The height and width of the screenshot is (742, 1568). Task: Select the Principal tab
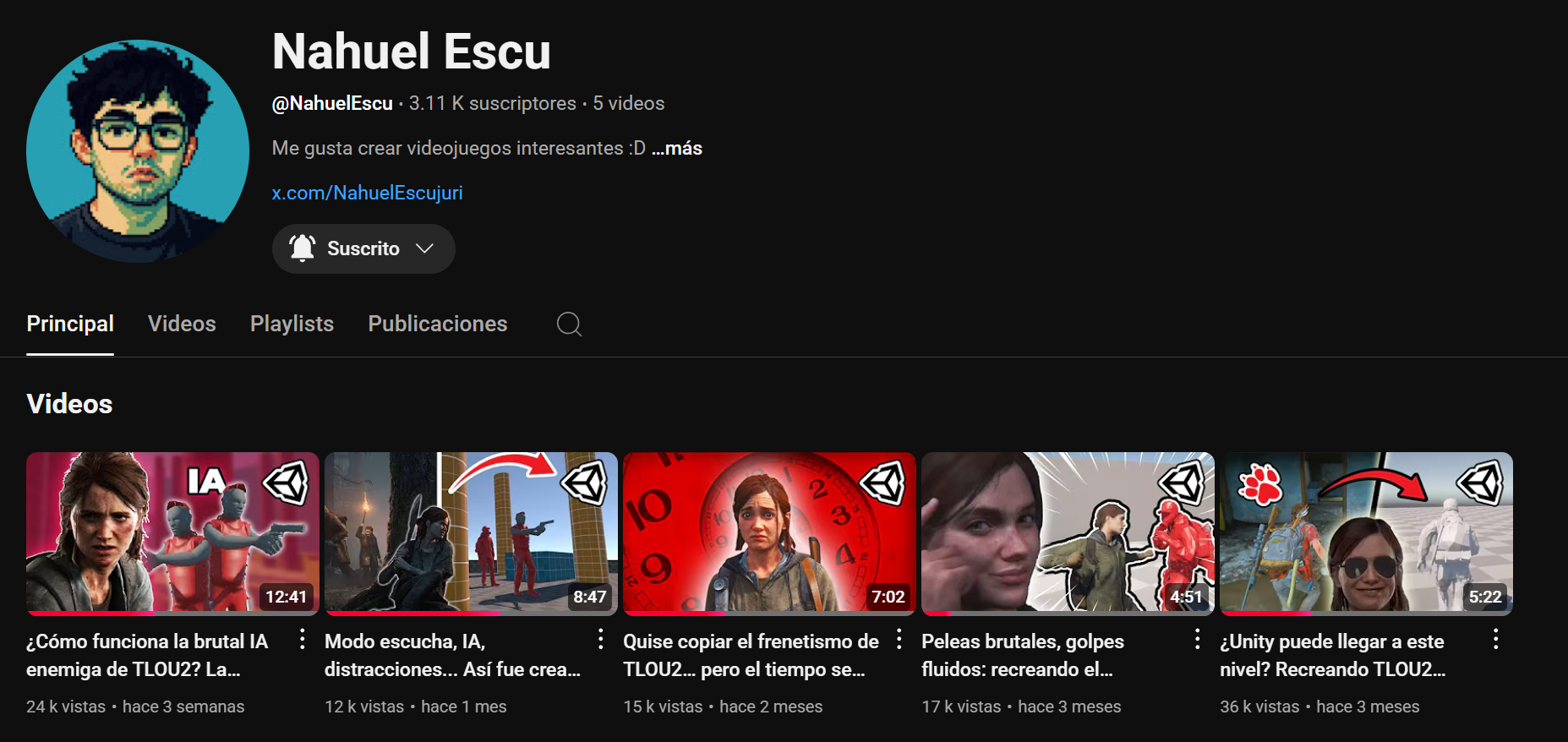pyautogui.click(x=70, y=324)
